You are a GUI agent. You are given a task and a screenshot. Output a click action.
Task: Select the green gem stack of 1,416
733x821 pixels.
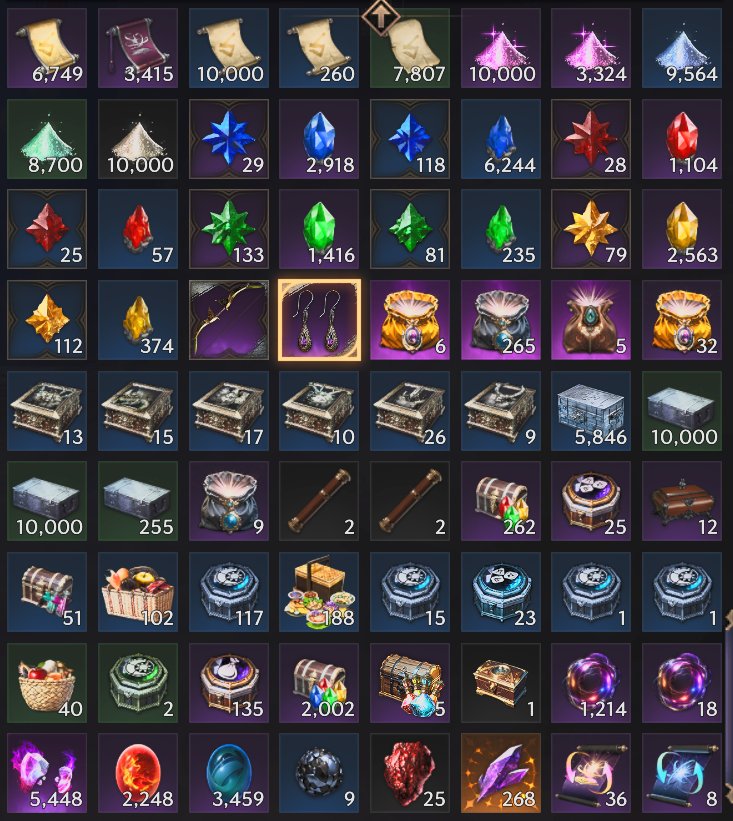[319, 228]
